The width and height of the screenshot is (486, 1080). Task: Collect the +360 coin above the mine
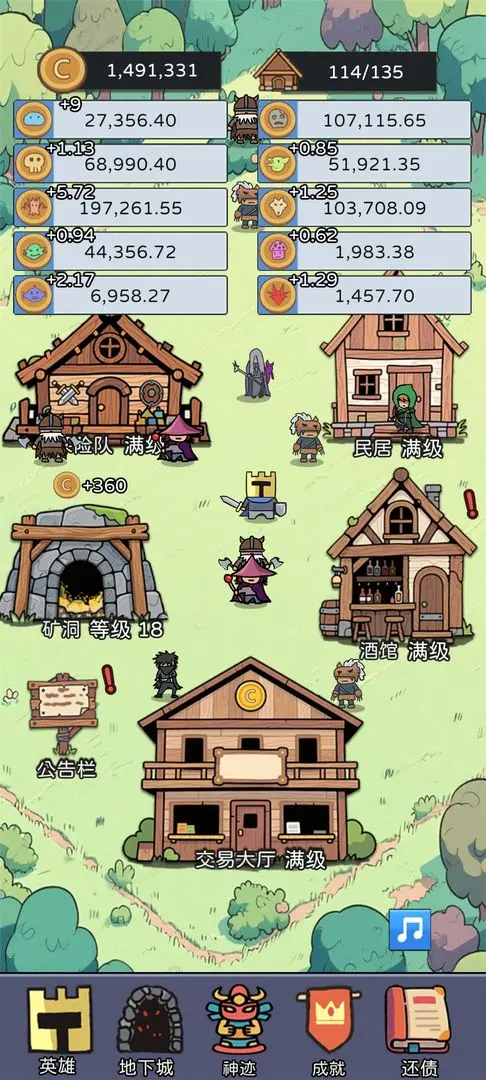[x=89, y=486]
